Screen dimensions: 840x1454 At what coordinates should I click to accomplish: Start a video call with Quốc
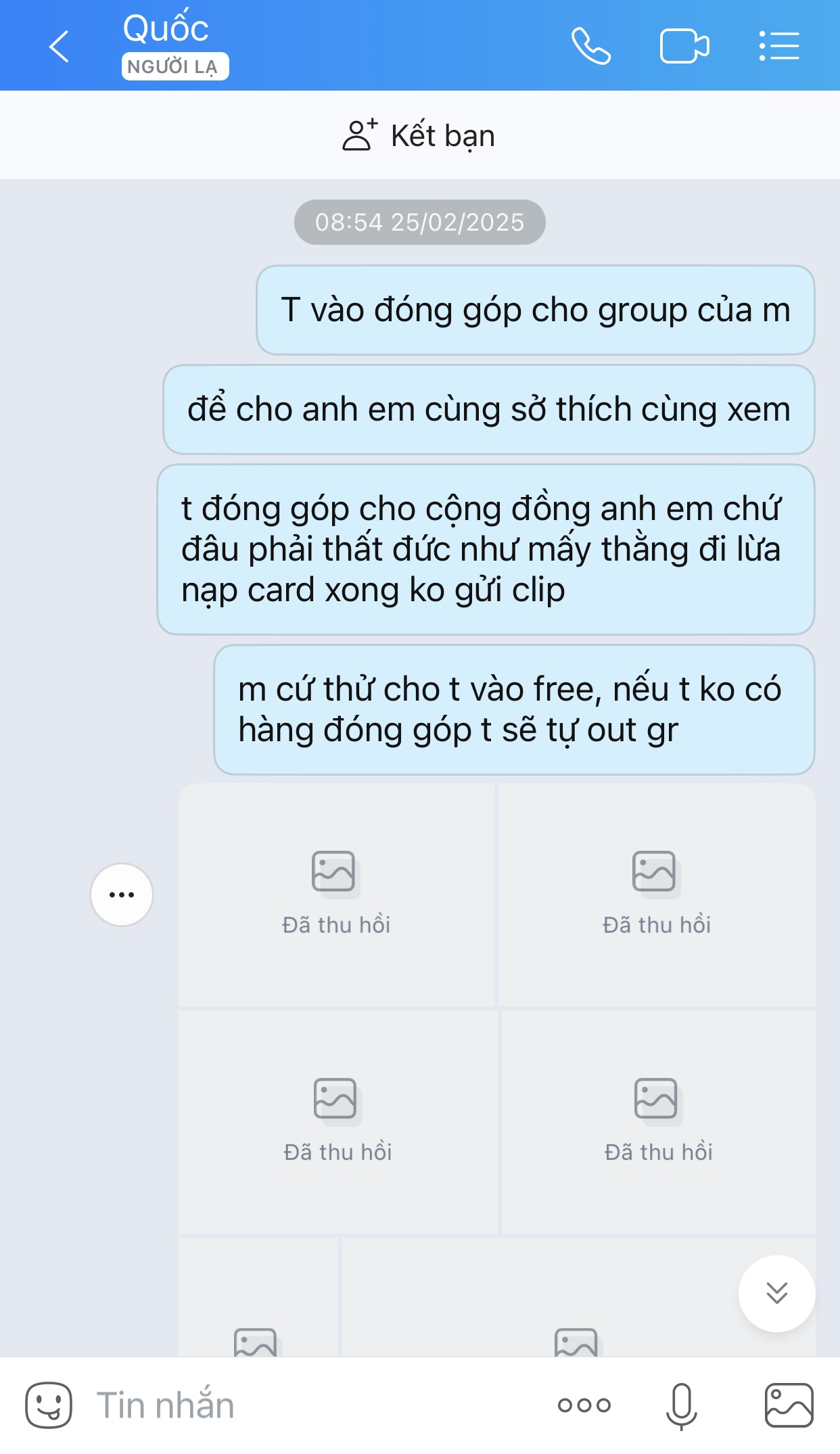pos(684,47)
